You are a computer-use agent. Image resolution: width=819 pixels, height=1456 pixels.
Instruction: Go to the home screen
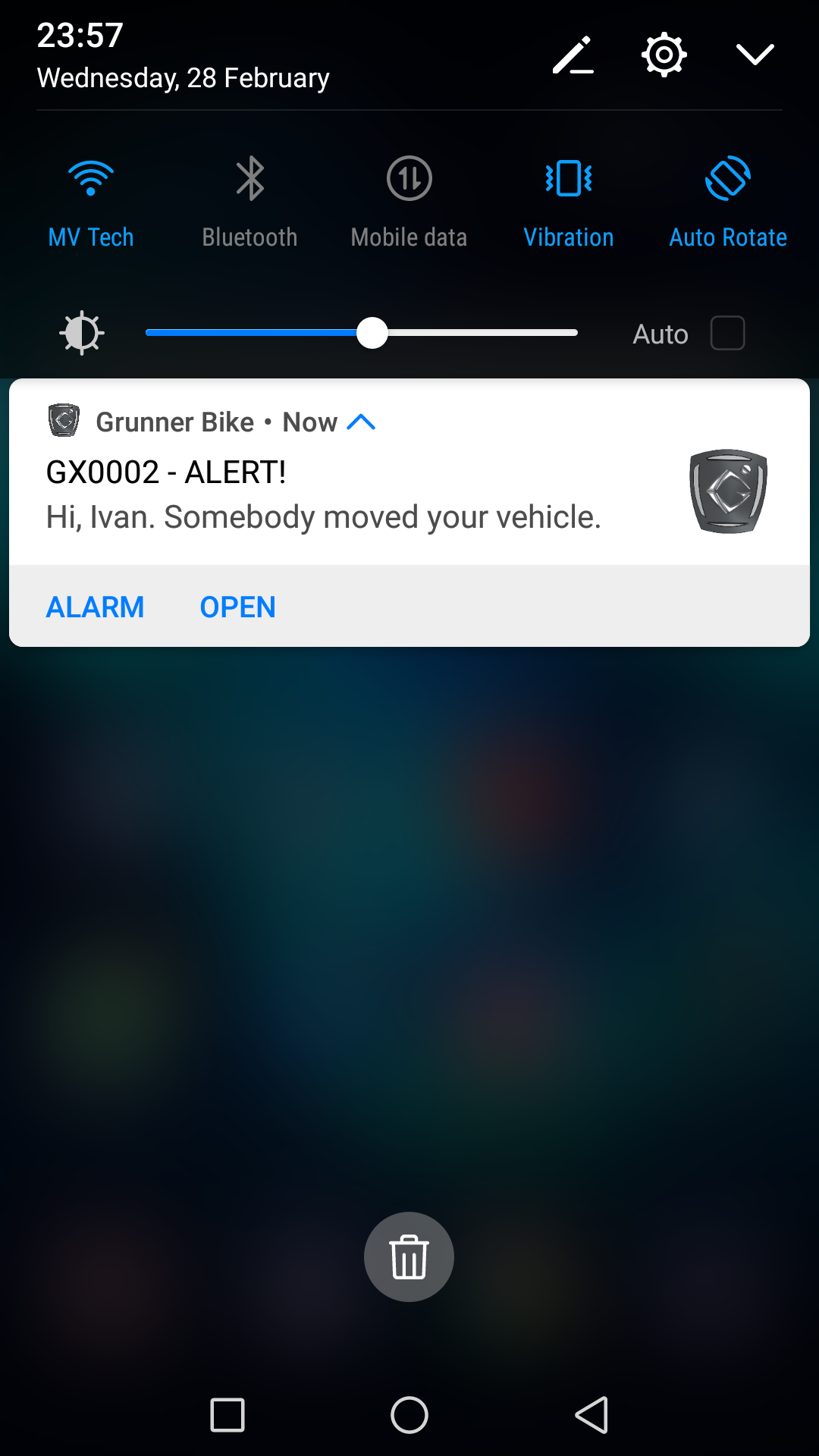(x=409, y=1414)
